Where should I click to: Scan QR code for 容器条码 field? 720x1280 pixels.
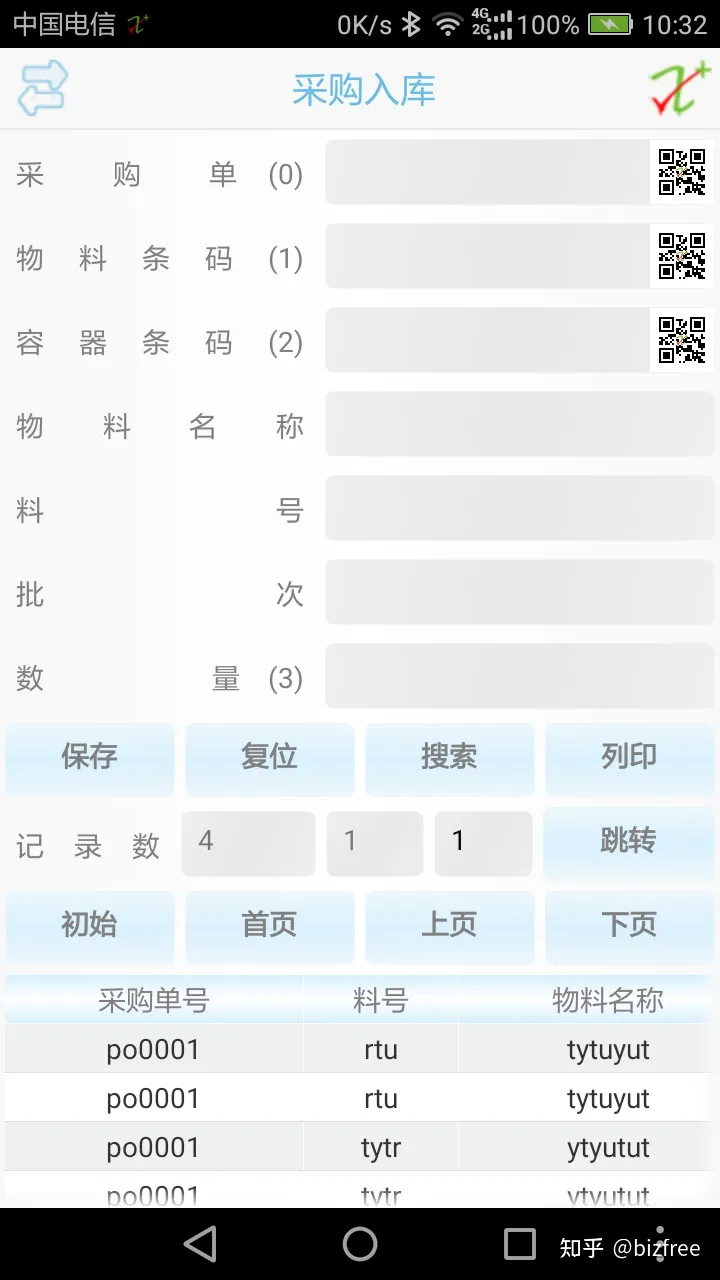(x=682, y=341)
